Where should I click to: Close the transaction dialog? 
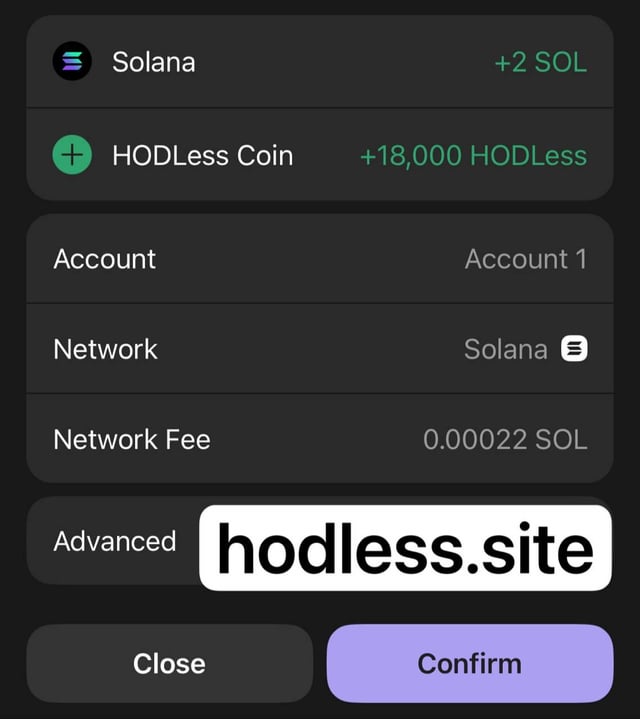(169, 663)
